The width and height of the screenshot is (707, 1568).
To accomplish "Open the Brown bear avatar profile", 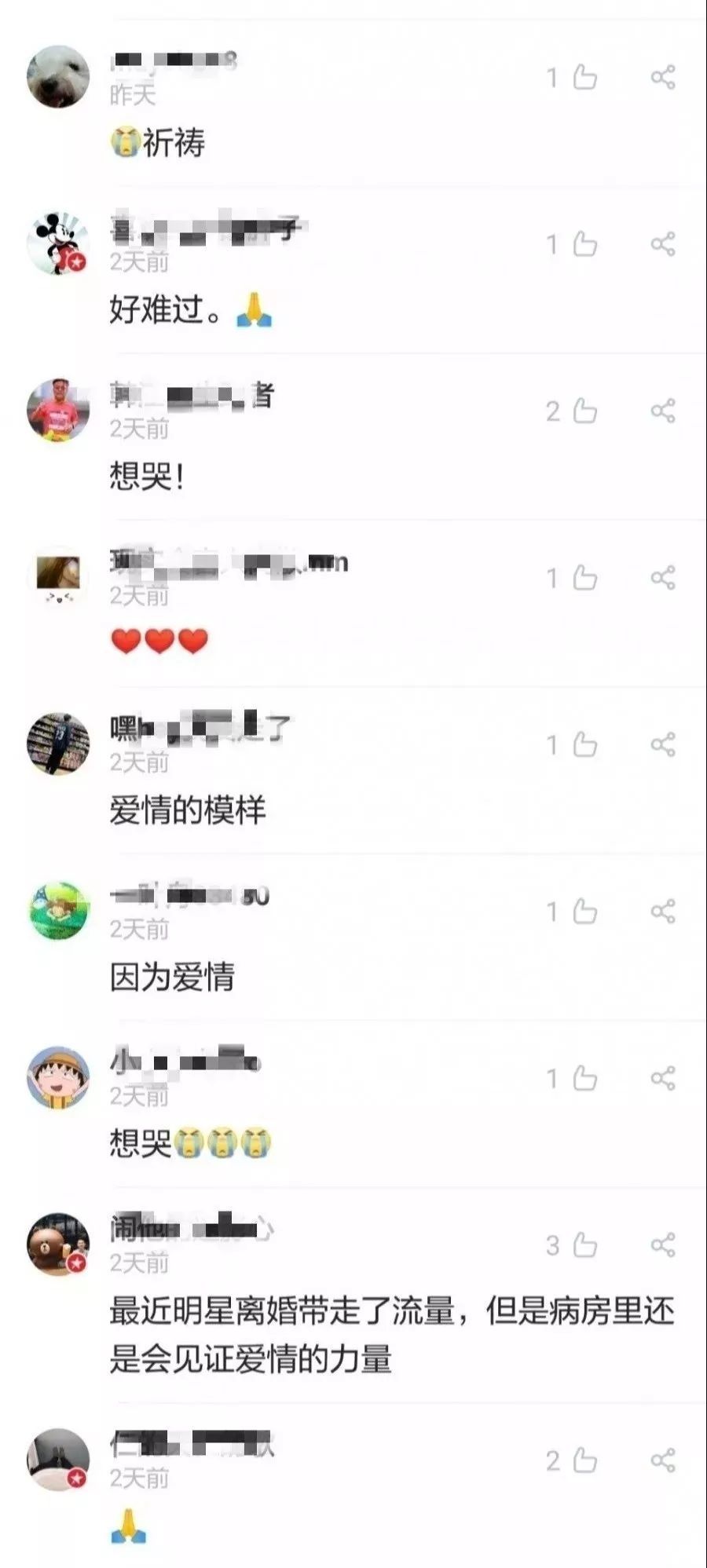I will point(58,1245).
